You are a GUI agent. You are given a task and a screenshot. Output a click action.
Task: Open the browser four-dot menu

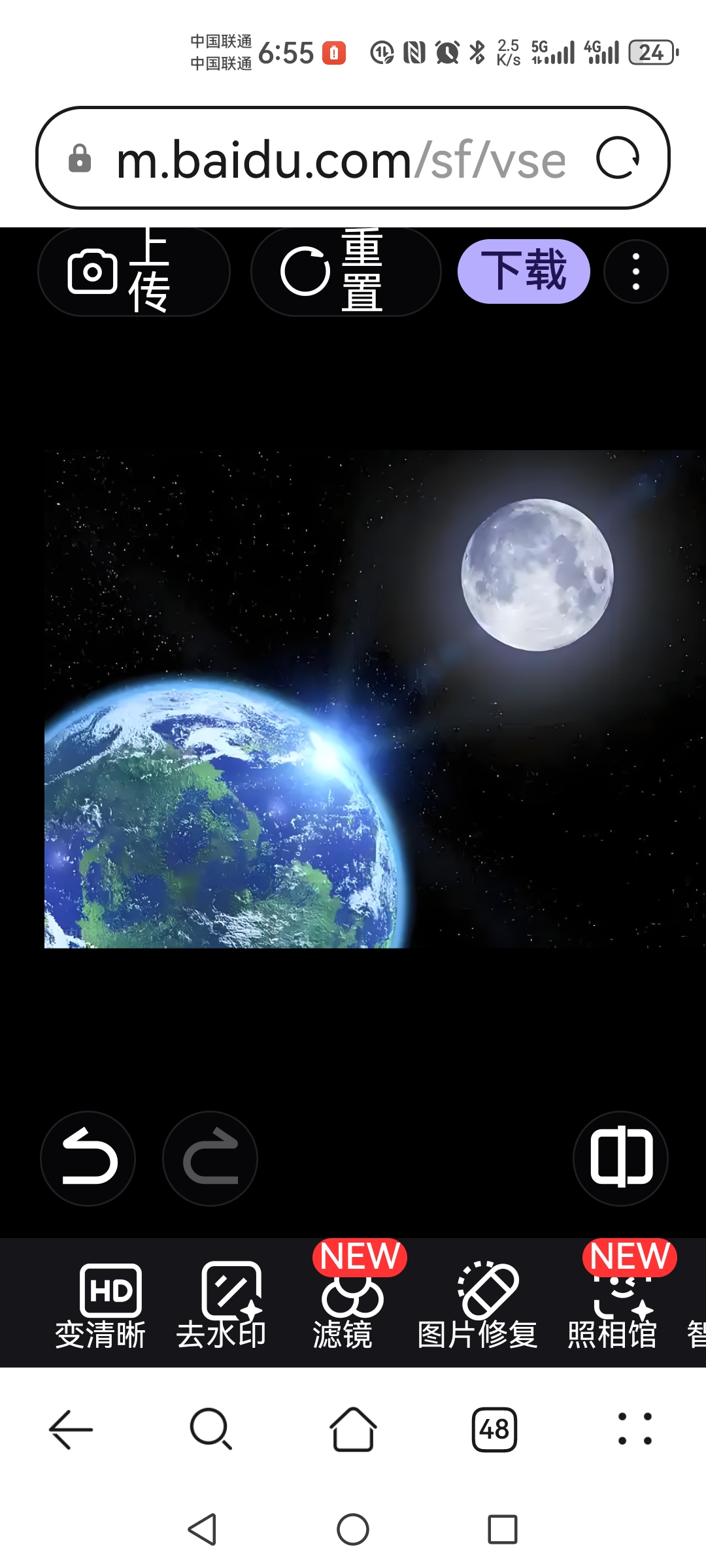(635, 1429)
